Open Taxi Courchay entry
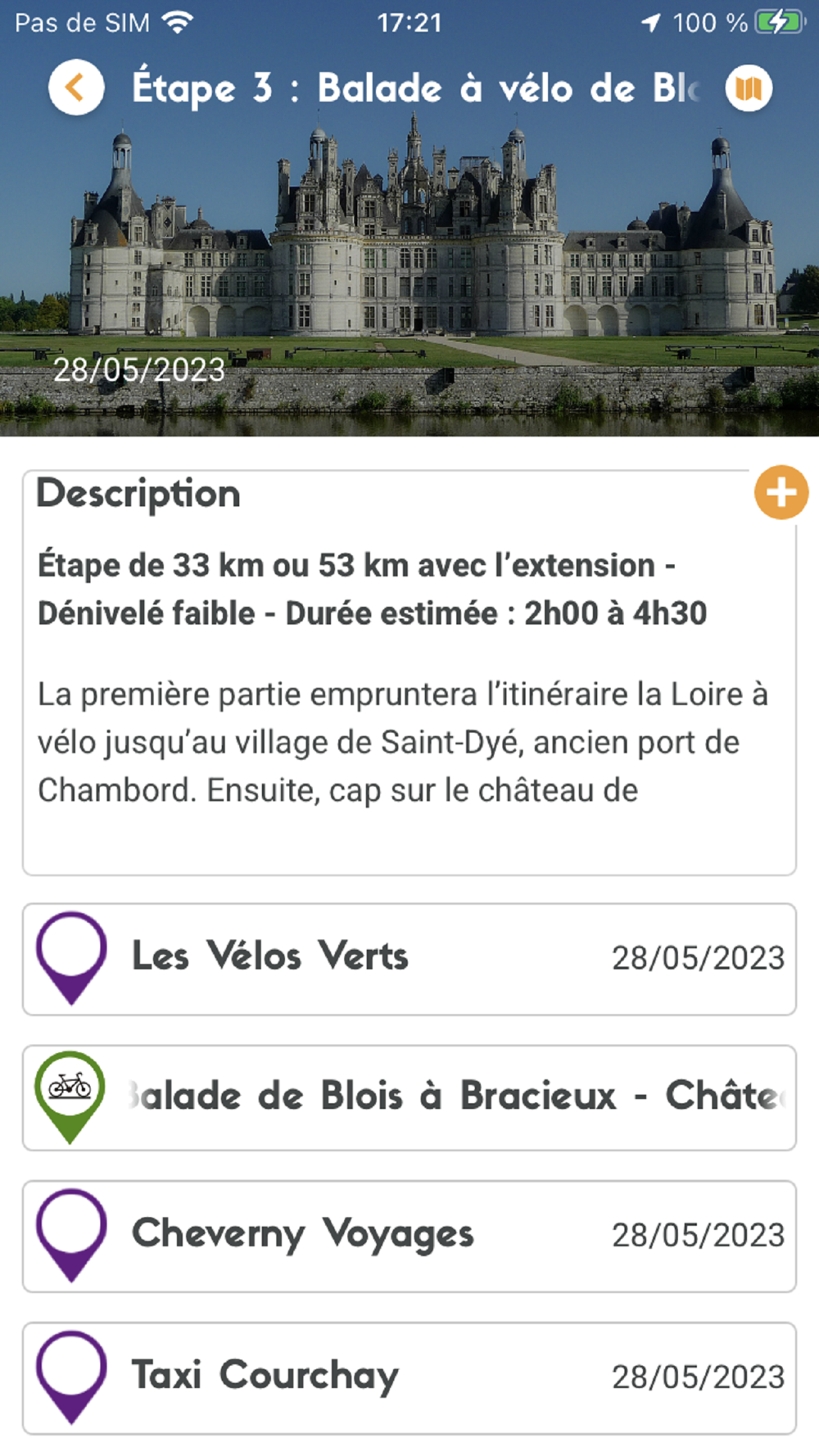 pyautogui.click(x=409, y=1378)
